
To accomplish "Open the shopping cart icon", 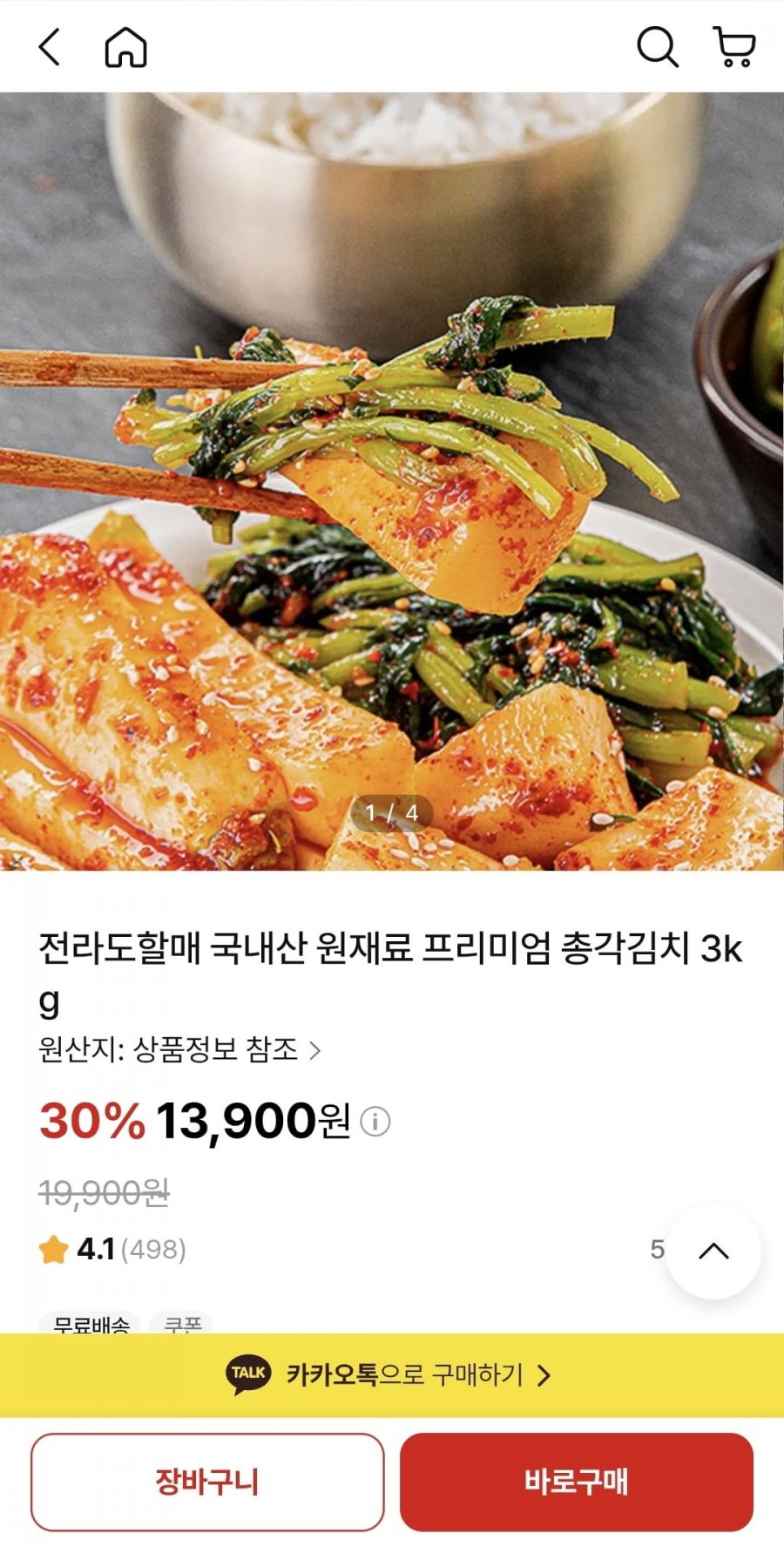I will point(733,47).
